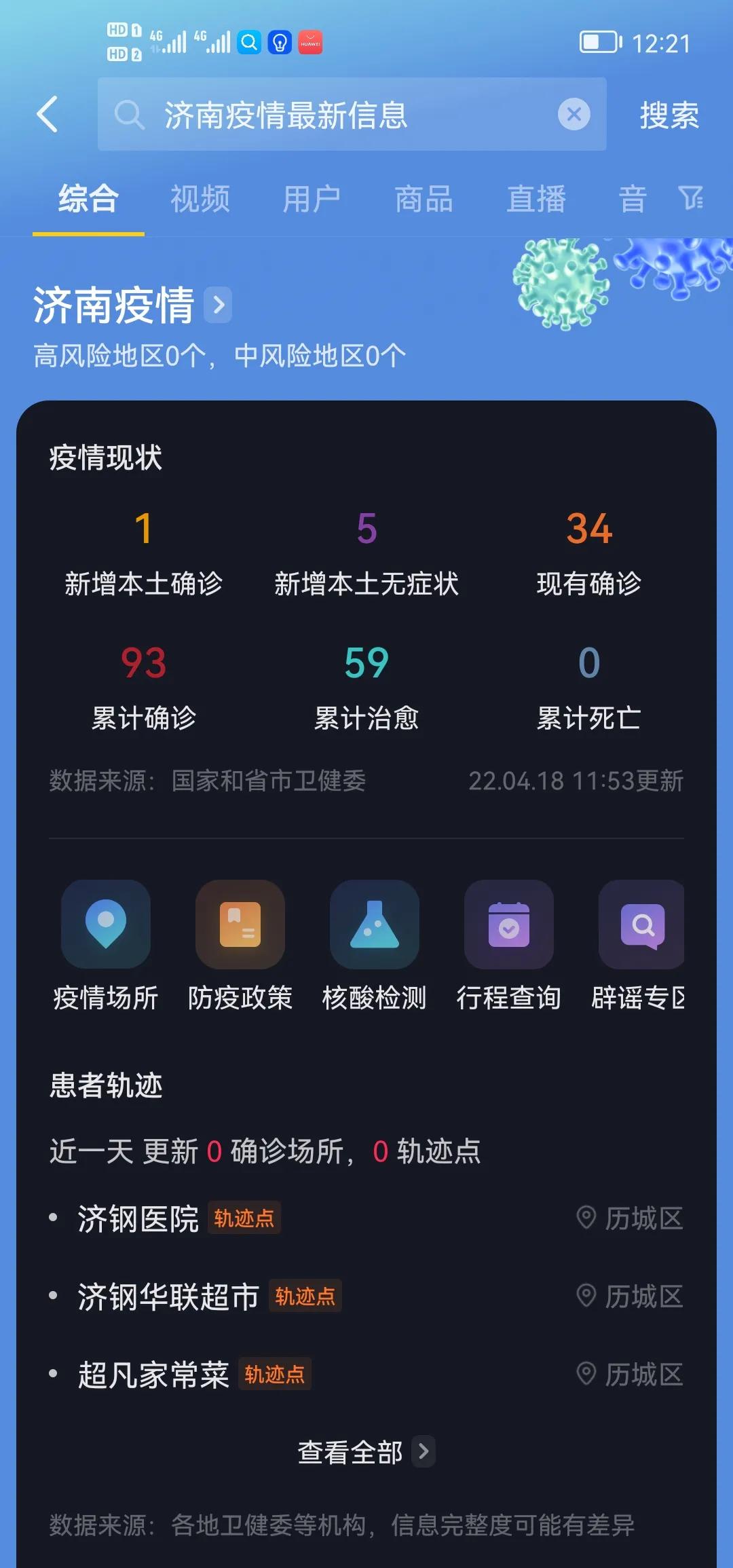This screenshot has height=1568, width=733.
Task: Open the 济钢华联超市 trajectory entry
Action: click(x=169, y=1296)
